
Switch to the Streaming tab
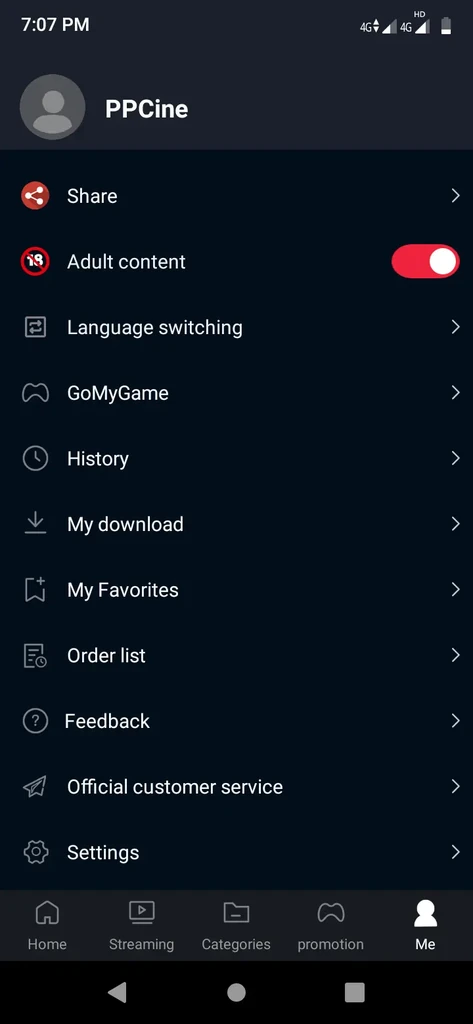point(142,926)
